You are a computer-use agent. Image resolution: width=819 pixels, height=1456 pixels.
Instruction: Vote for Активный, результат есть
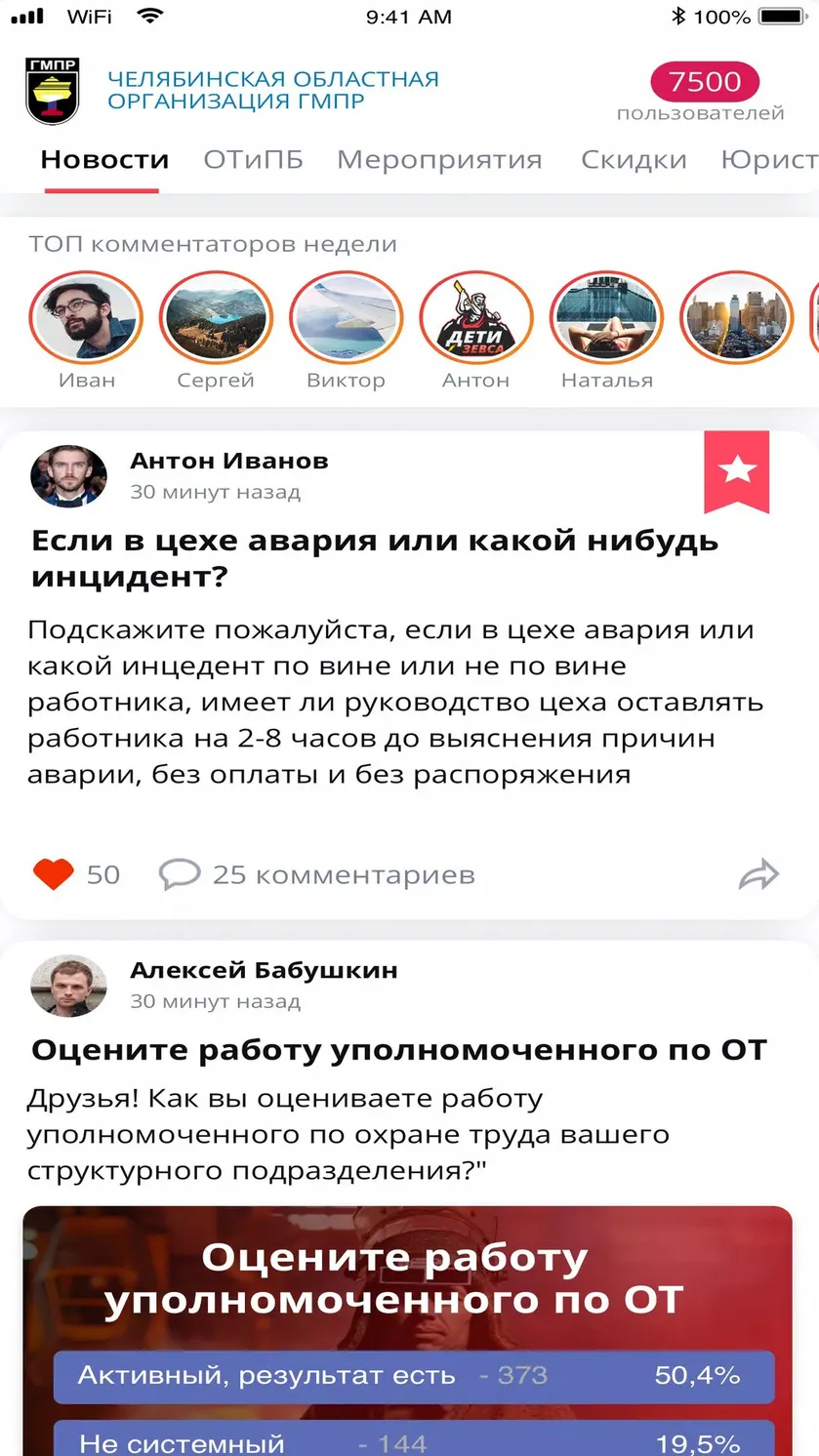pyautogui.click(x=414, y=1376)
